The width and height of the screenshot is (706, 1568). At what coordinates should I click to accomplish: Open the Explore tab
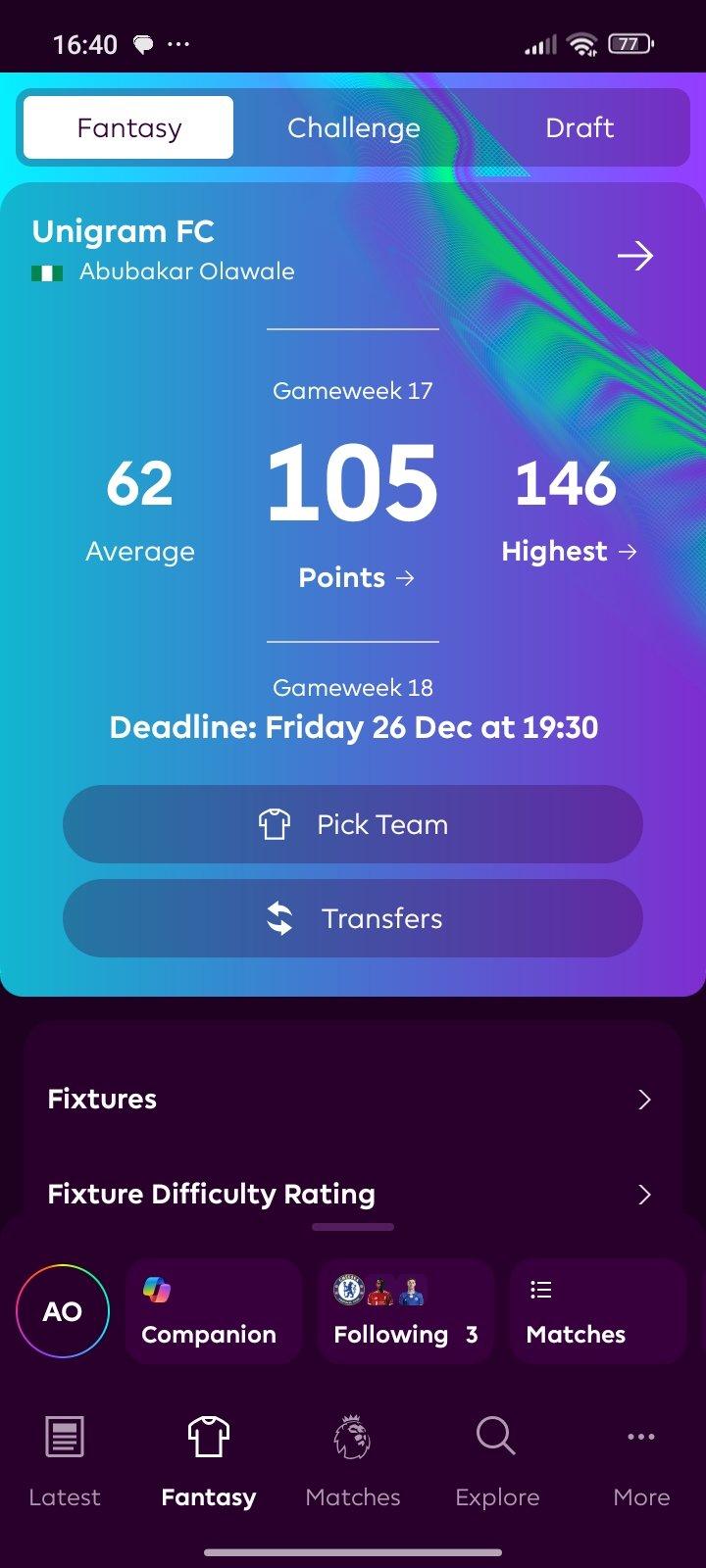click(497, 1460)
